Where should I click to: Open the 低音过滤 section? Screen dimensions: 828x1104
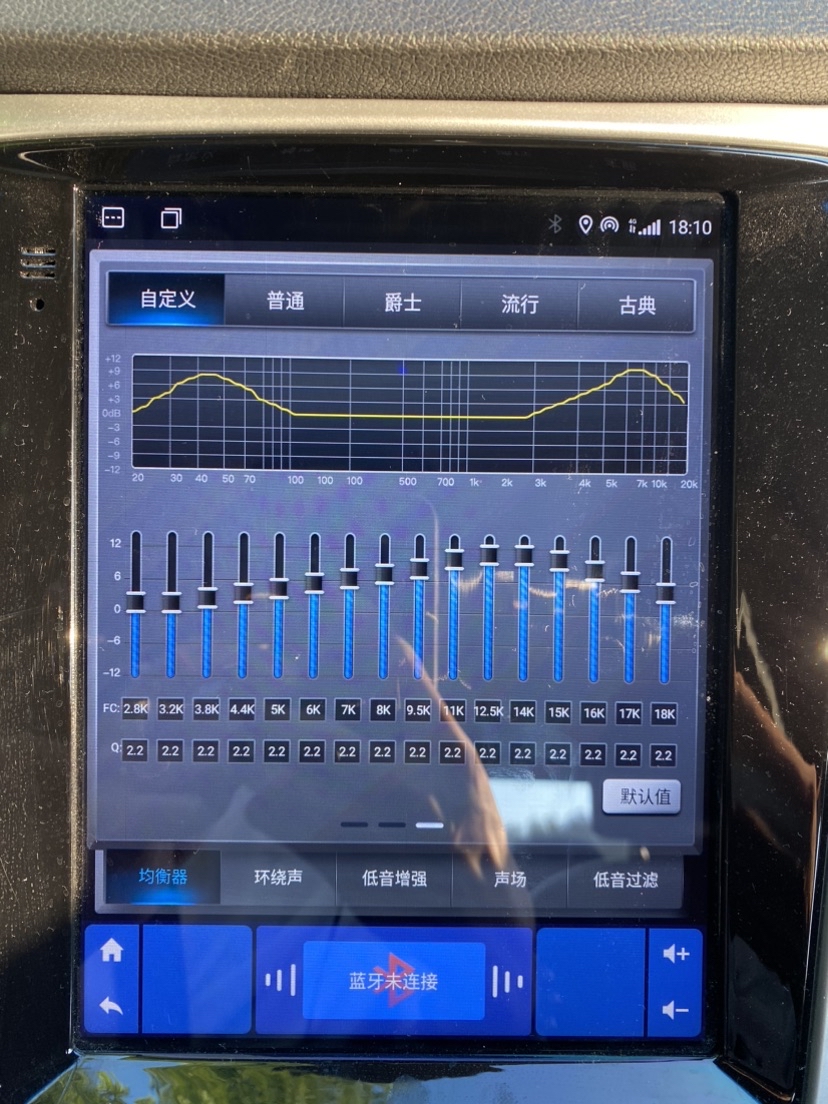point(626,879)
